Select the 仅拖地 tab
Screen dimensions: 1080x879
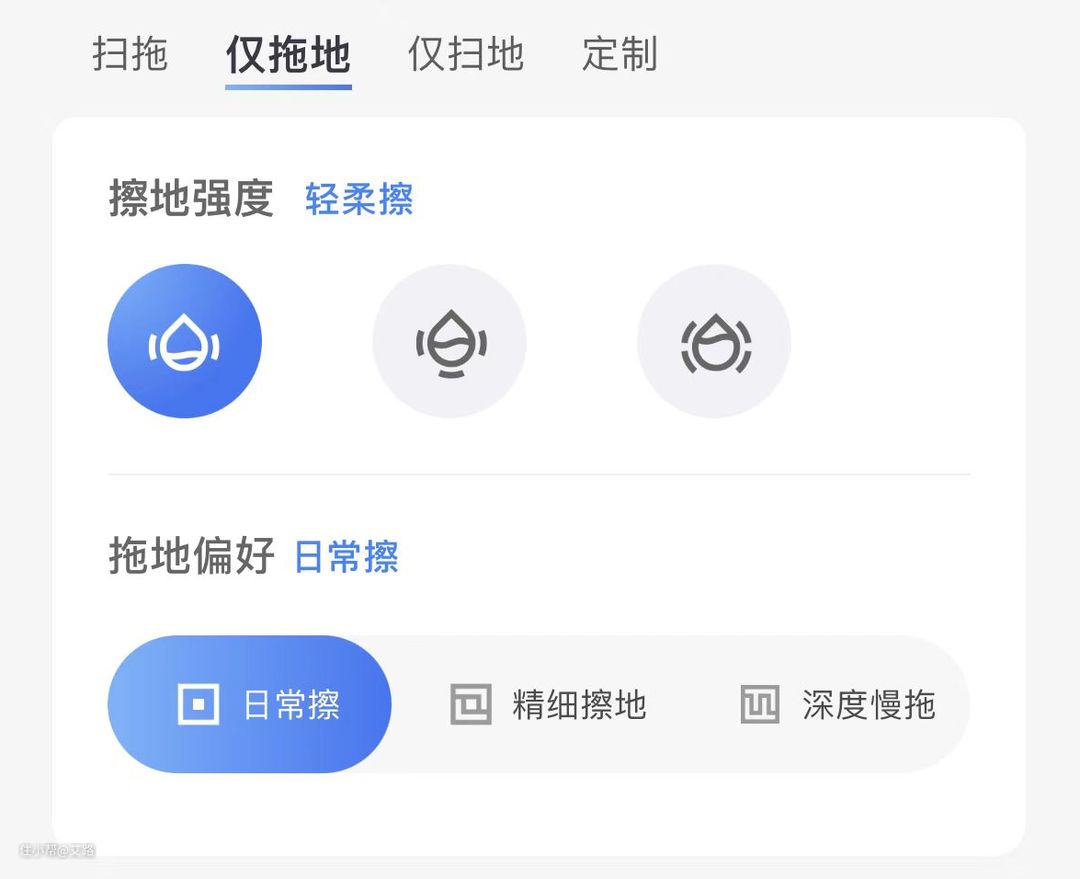(288, 54)
